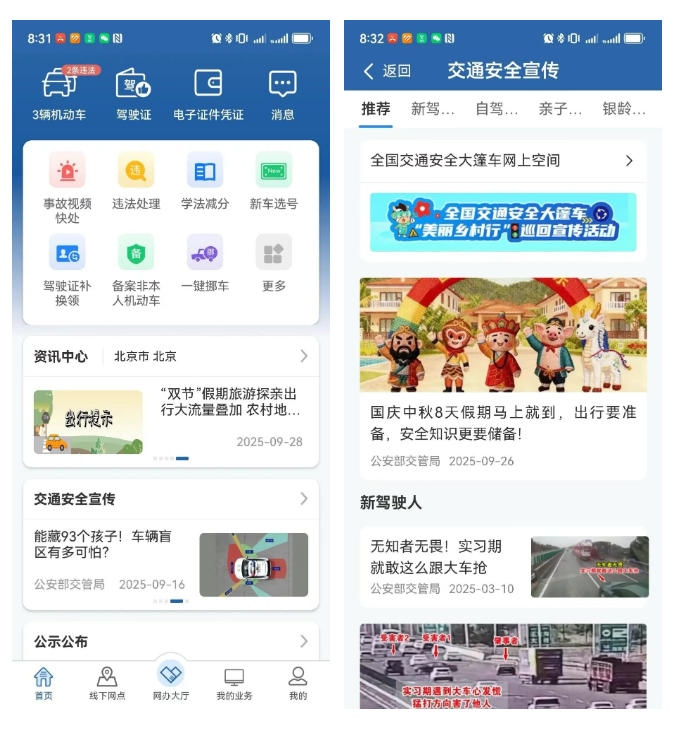Expand the 资讯中心 news section chevron
This screenshot has height=729, width=675.
303,356
